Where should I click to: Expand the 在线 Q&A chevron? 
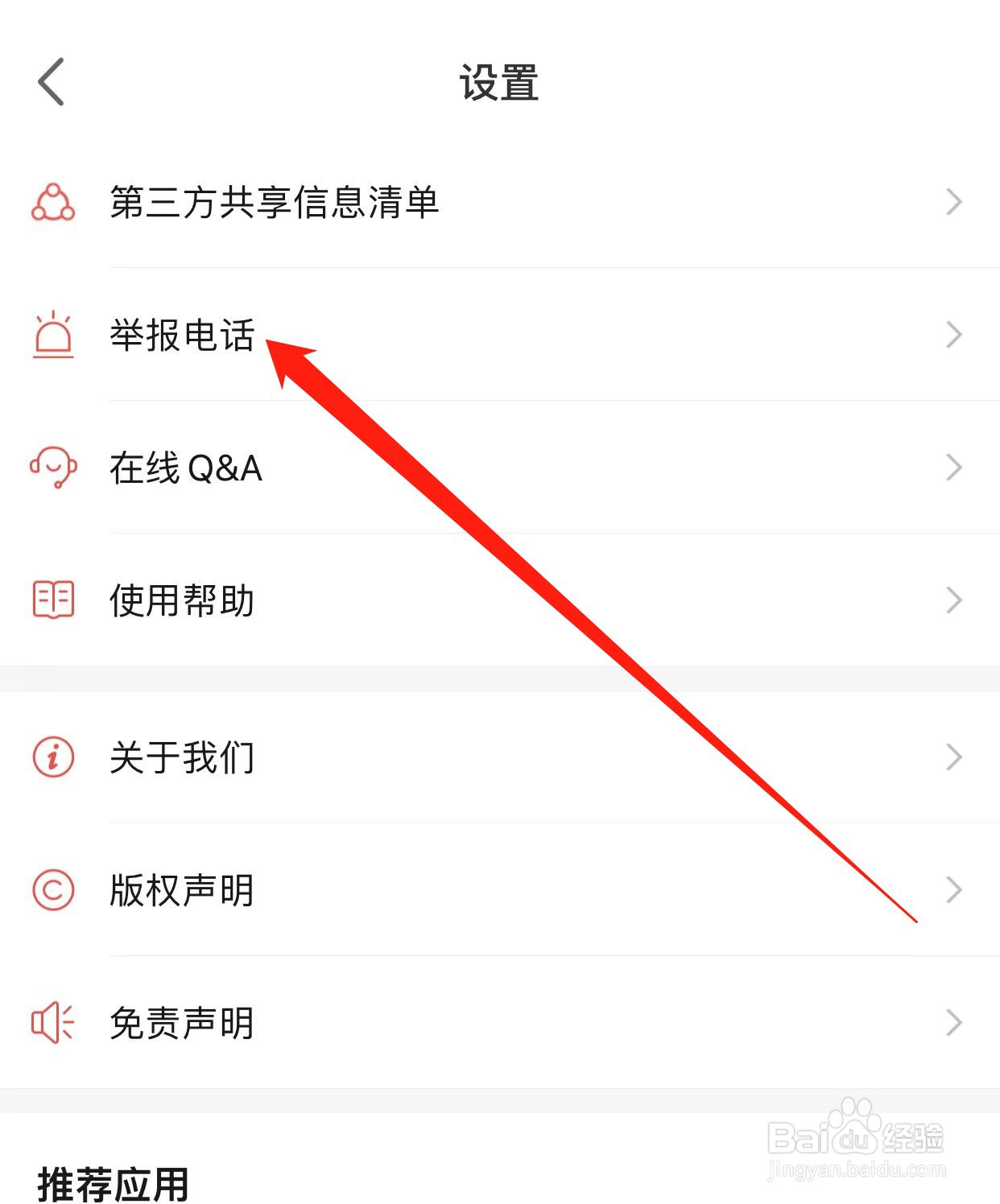pos(954,468)
